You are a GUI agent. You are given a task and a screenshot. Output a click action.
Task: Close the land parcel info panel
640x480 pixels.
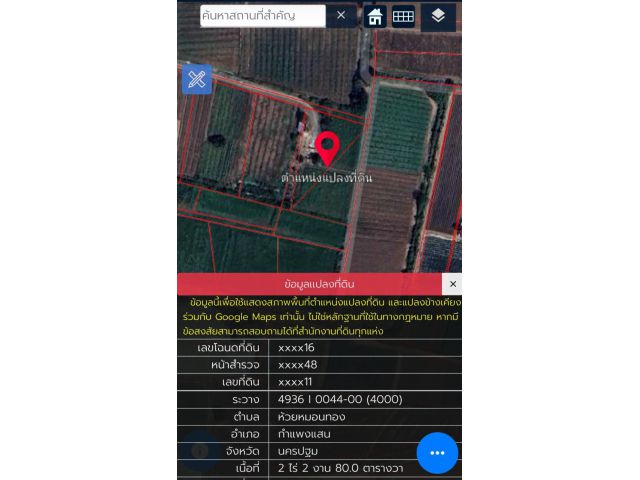[452, 284]
